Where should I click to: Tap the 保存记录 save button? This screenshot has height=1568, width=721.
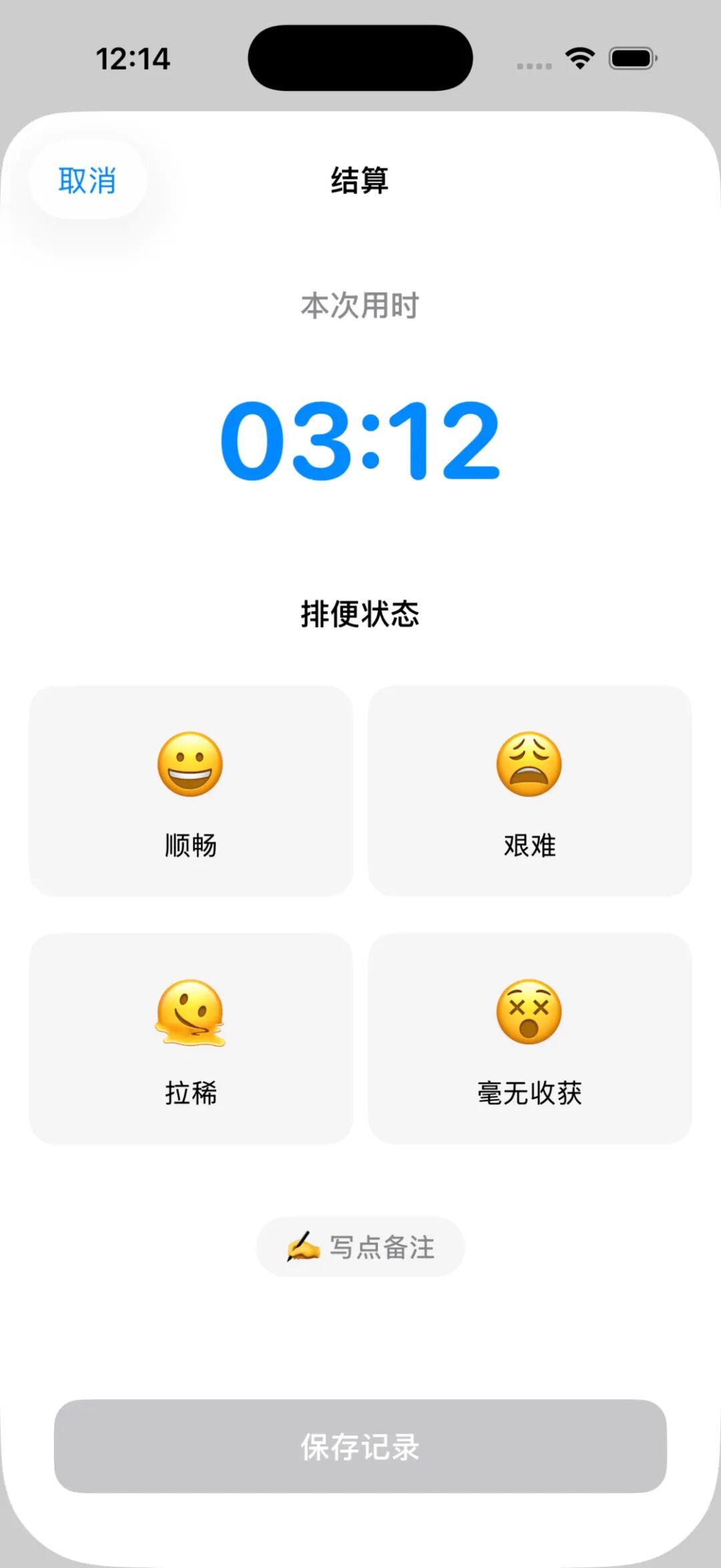tap(360, 1446)
